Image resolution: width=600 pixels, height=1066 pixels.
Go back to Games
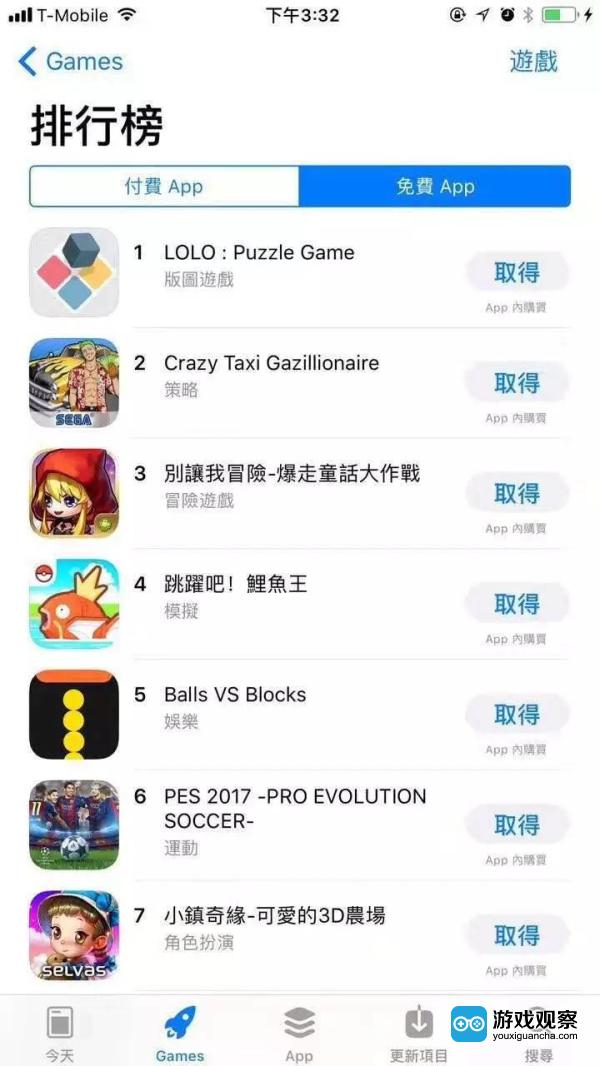pos(70,62)
